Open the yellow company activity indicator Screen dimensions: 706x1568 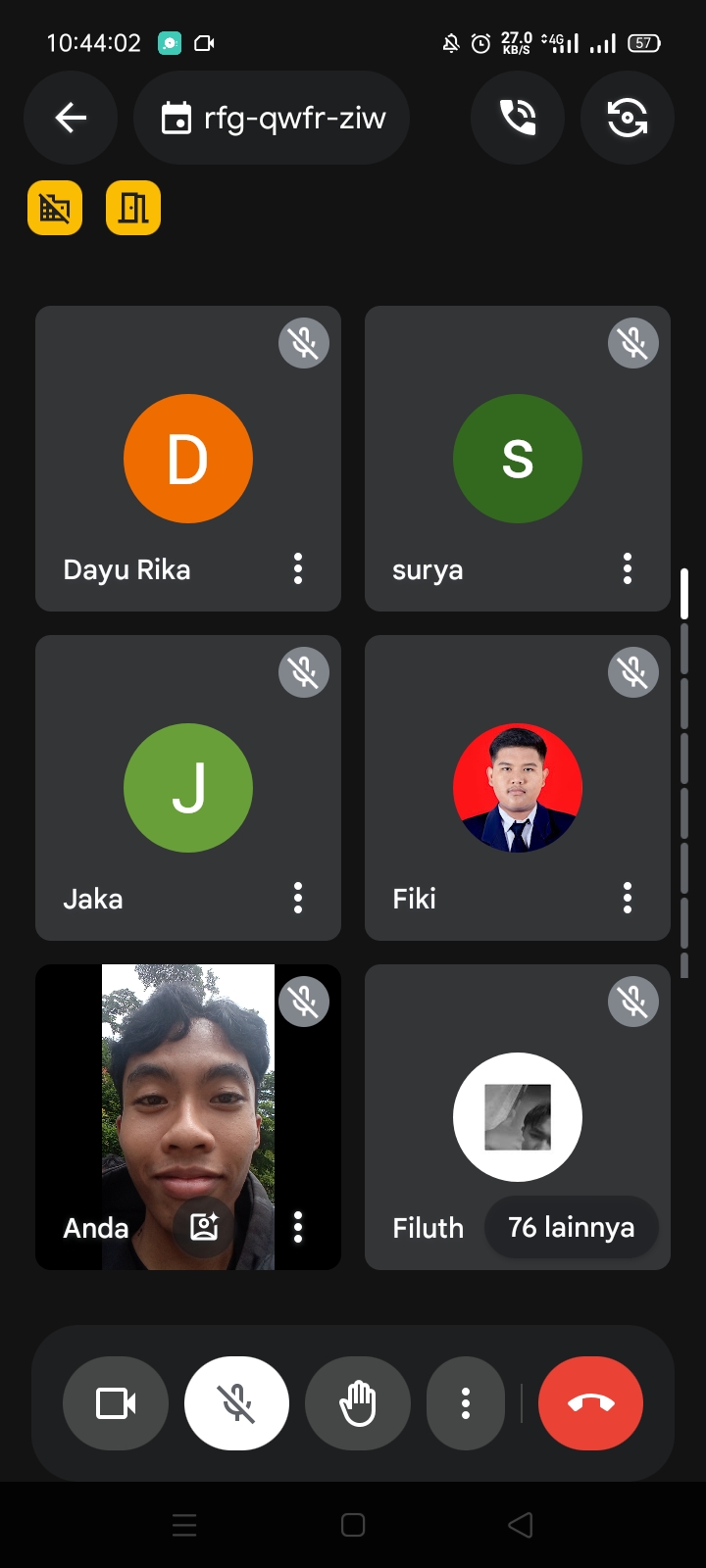coord(55,208)
